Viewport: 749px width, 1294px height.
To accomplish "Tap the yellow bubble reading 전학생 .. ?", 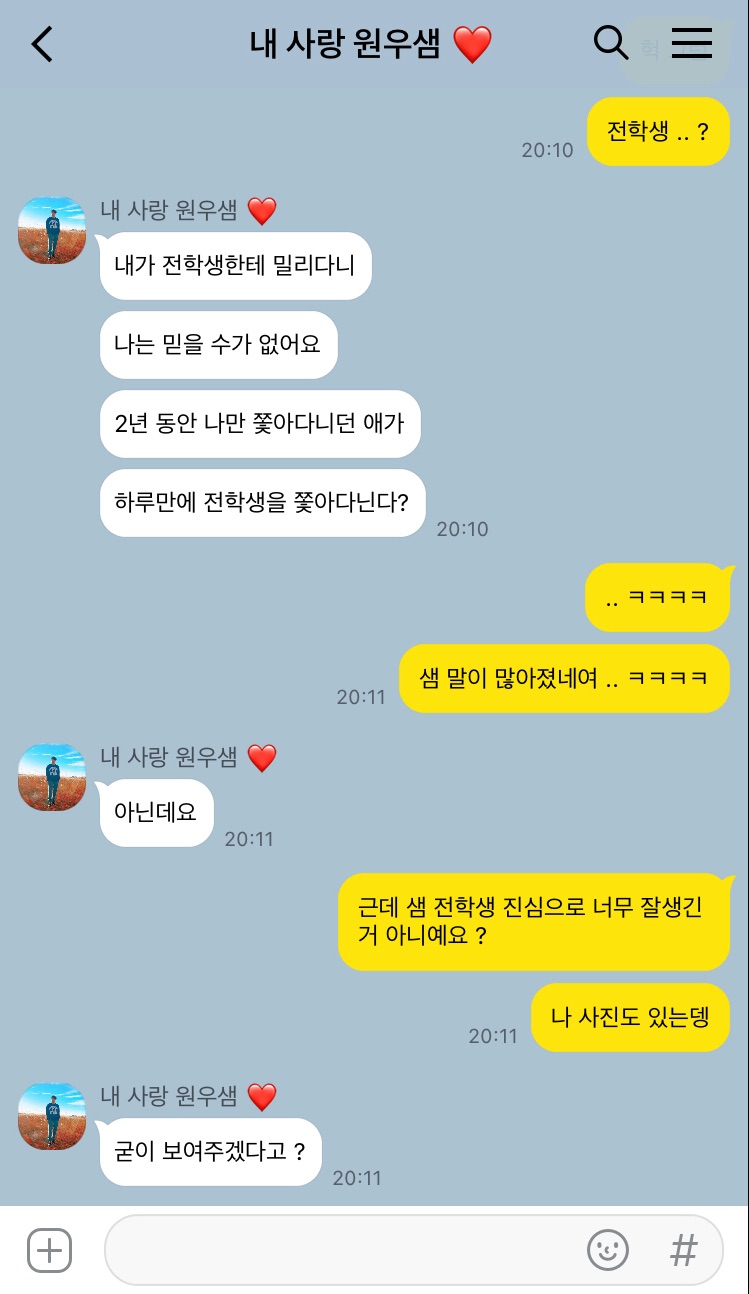I will coord(658,131).
